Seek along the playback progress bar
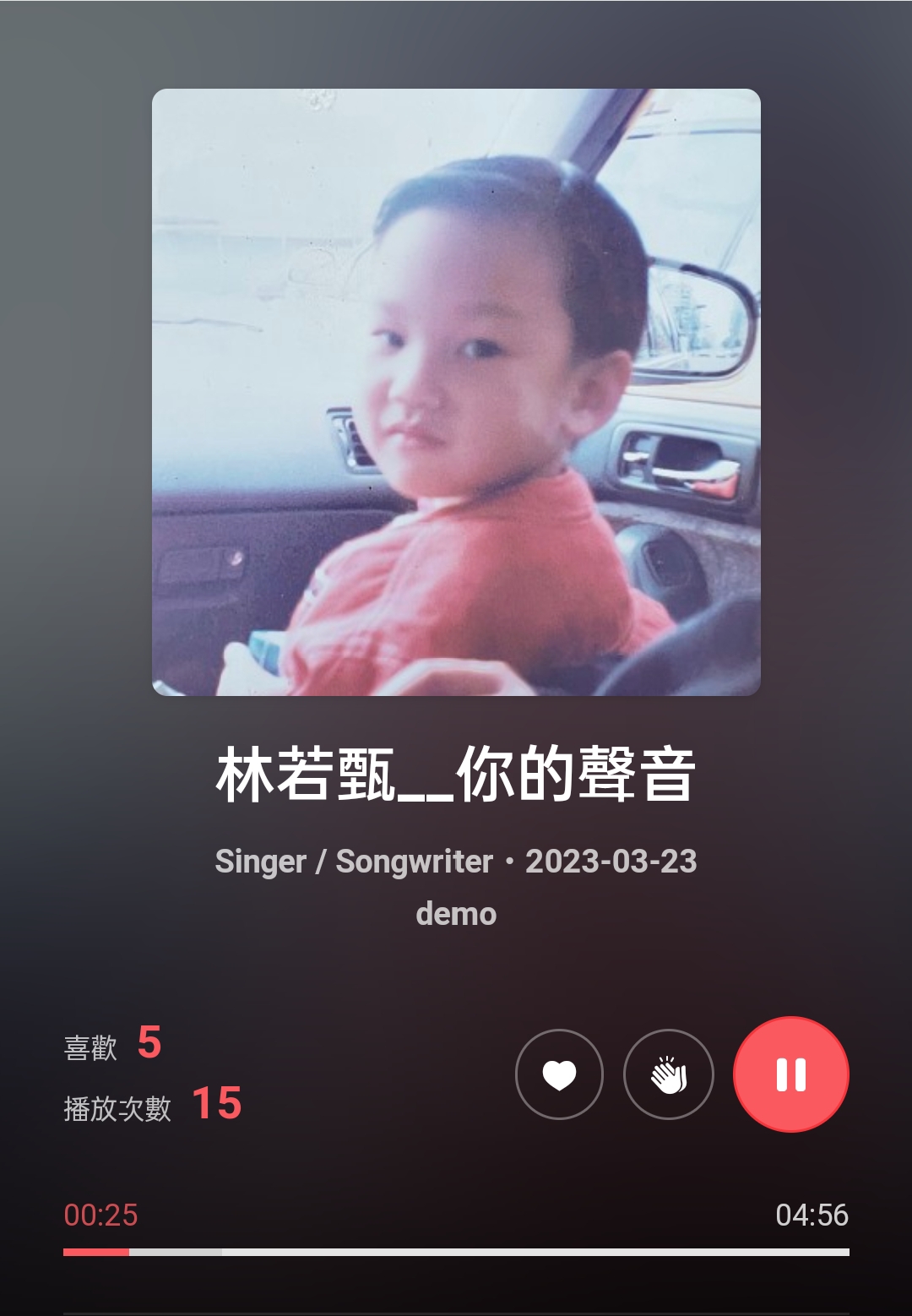Image resolution: width=912 pixels, height=1316 pixels. point(456,1252)
